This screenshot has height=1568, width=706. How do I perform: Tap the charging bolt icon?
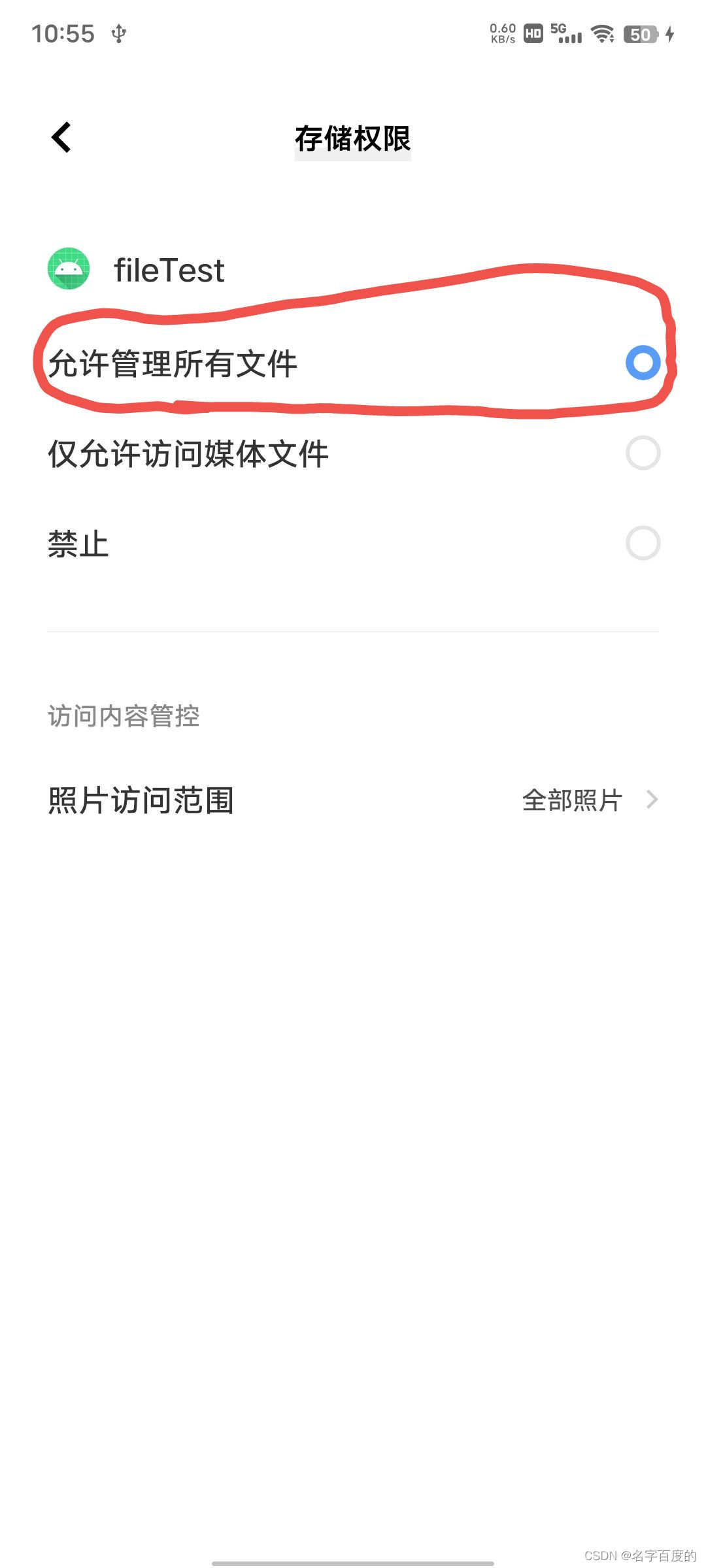click(669, 33)
